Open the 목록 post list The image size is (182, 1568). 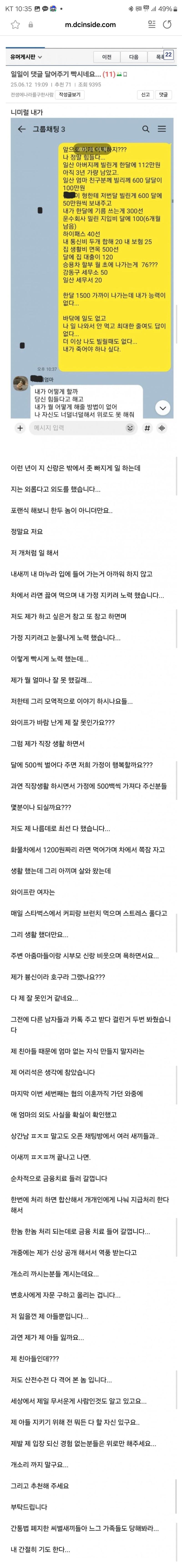(159, 57)
